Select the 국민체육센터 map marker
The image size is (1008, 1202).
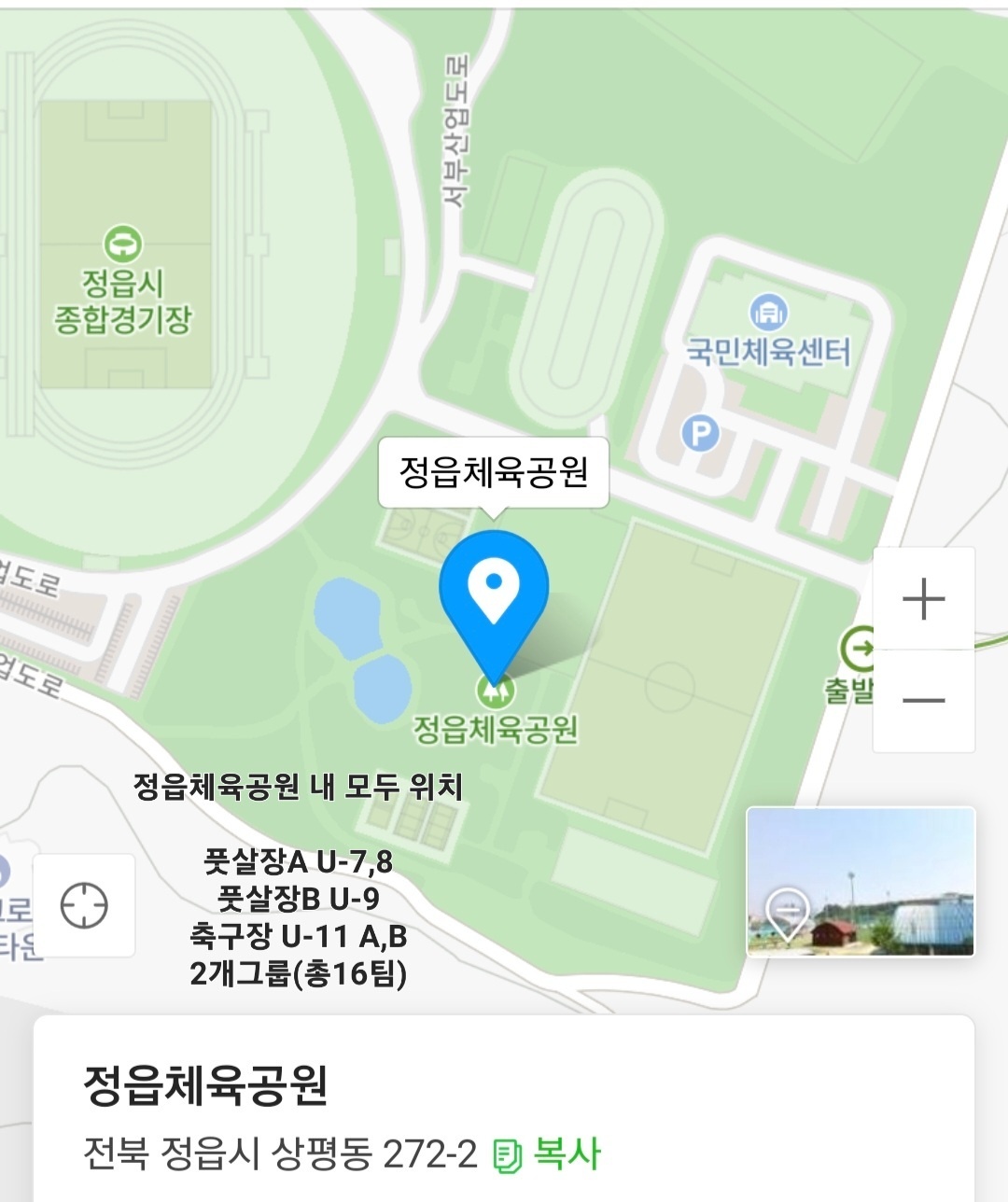pyautogui.click(x=767, y=314)
